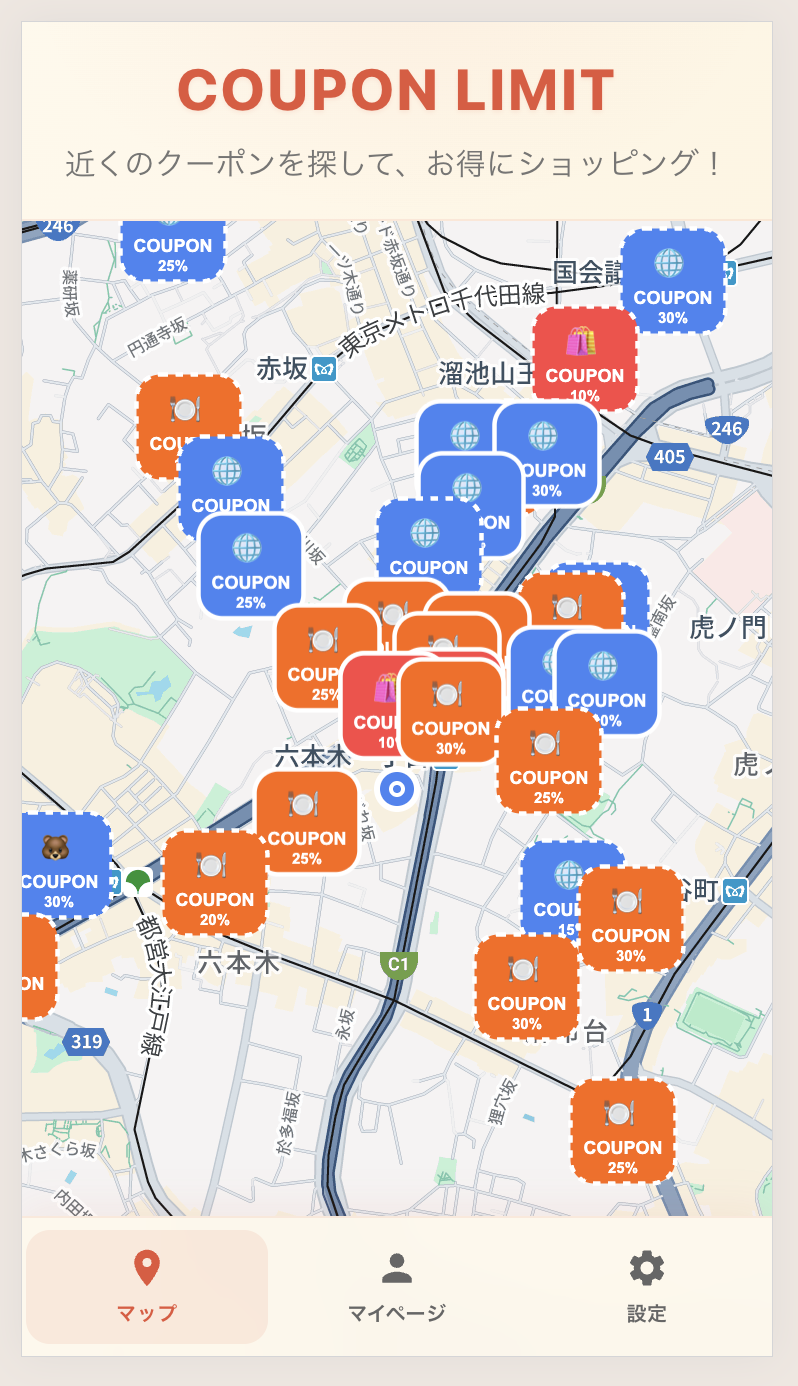
Task: Open the bear 30% coupon marker
Action: coord(60,866)
